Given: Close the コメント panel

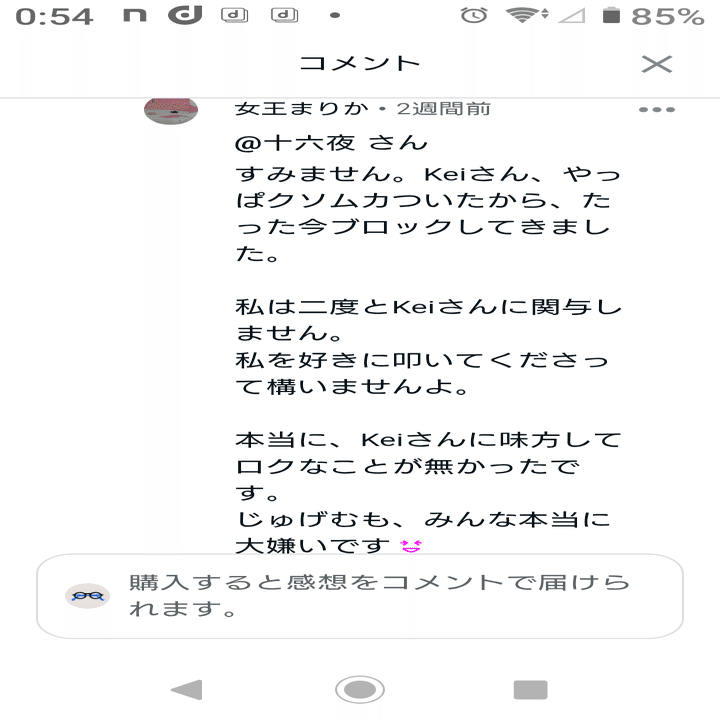Looking at the screenshot, I should [x=656, y=64].
